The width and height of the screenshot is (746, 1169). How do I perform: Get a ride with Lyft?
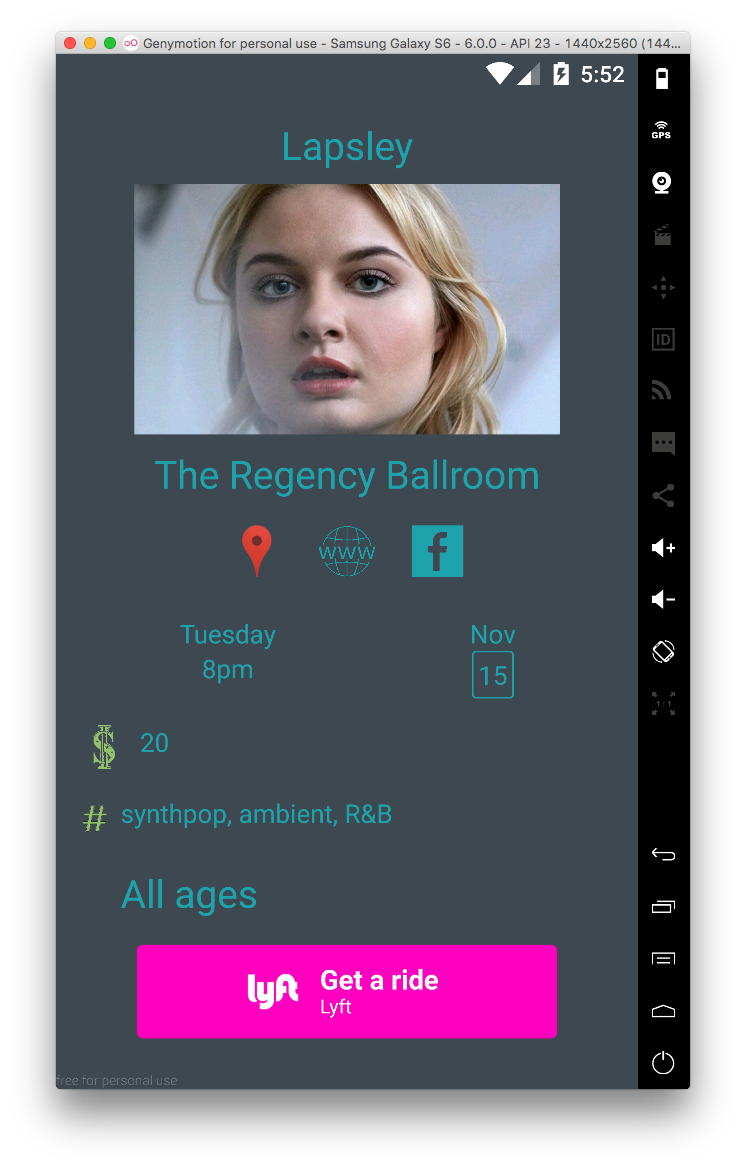(347, 991)
